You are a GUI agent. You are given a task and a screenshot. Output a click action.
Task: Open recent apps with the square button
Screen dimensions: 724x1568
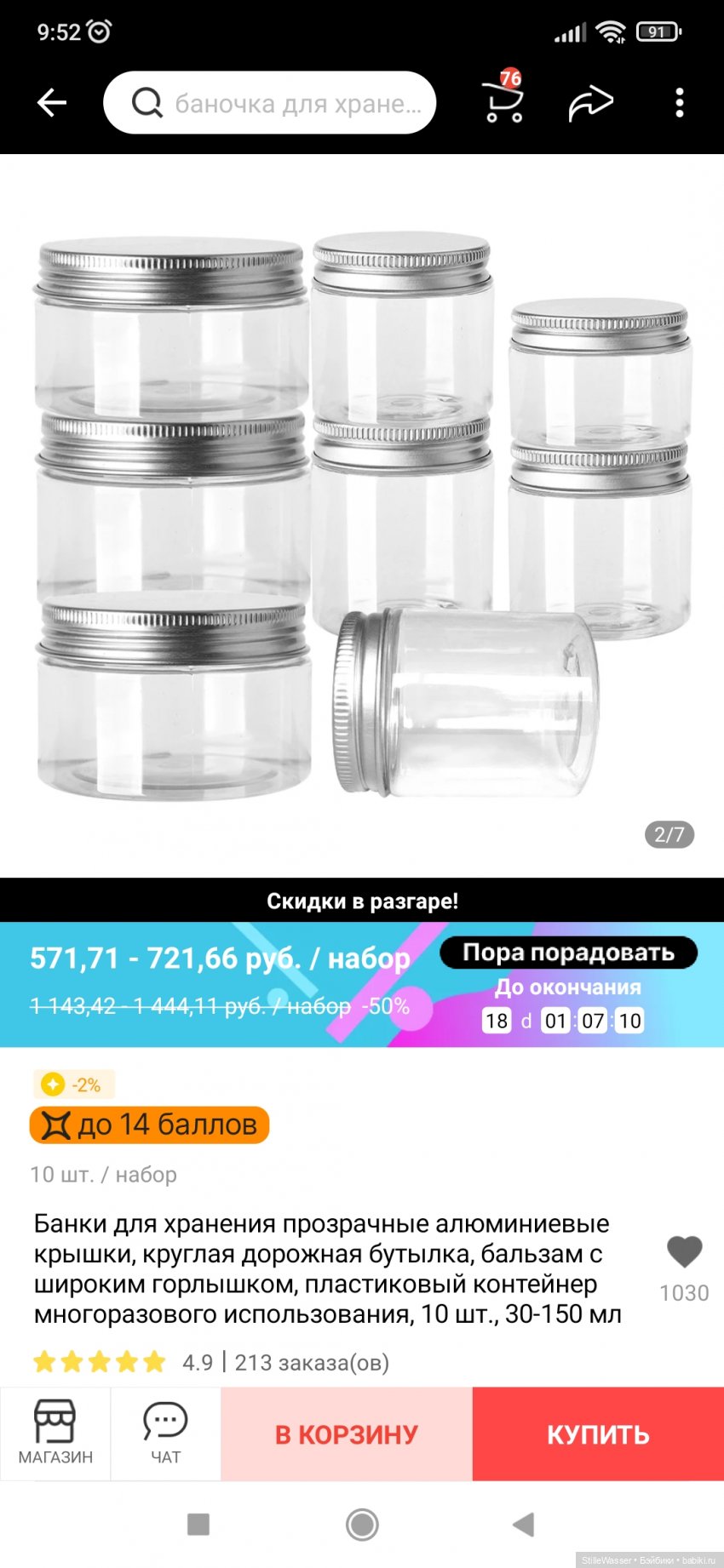(x=198, y=1525)
